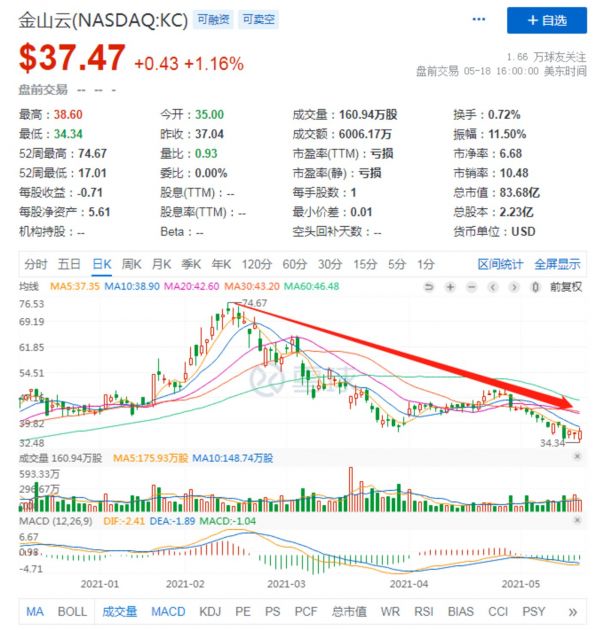Viewport: 600px width, 630px height.
Task: Zoom out the chart with minus icon
Action: (470, 287)
